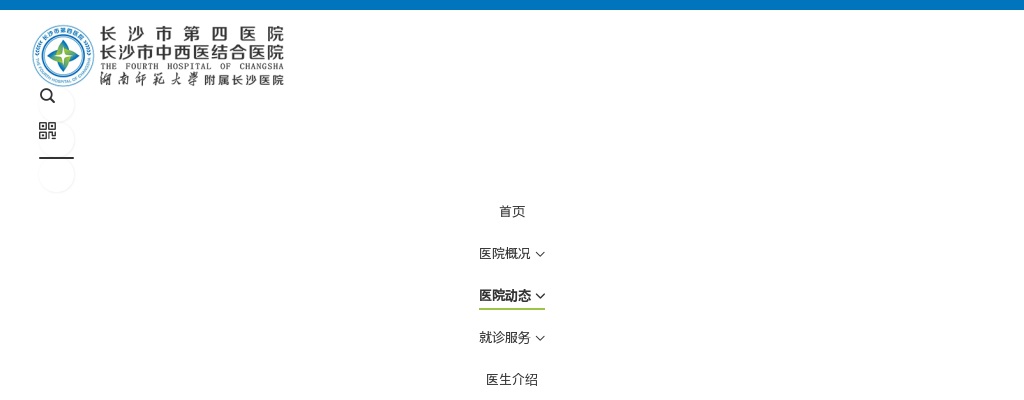Expand the 医院概况 menu
Viewport: 1024px width, 400px height.
[512, 254]
